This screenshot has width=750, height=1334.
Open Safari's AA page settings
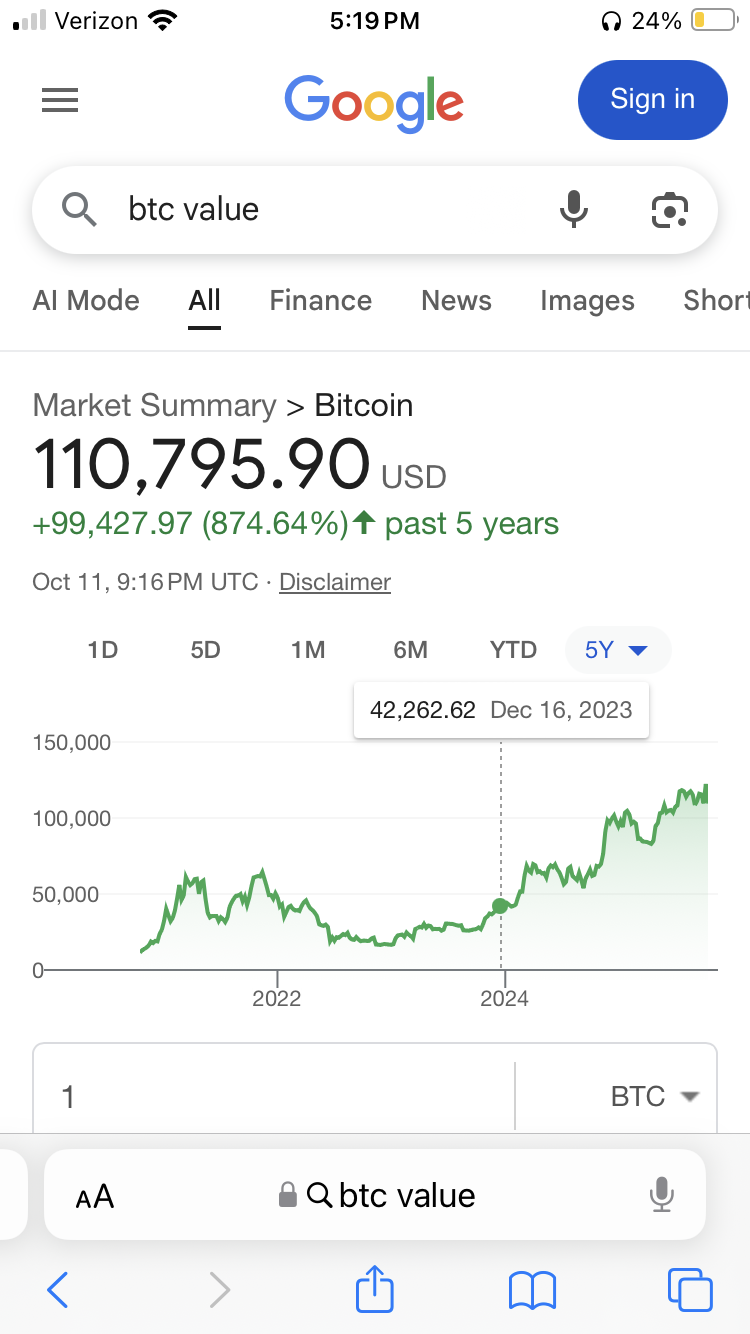(x=95, y=1196)
